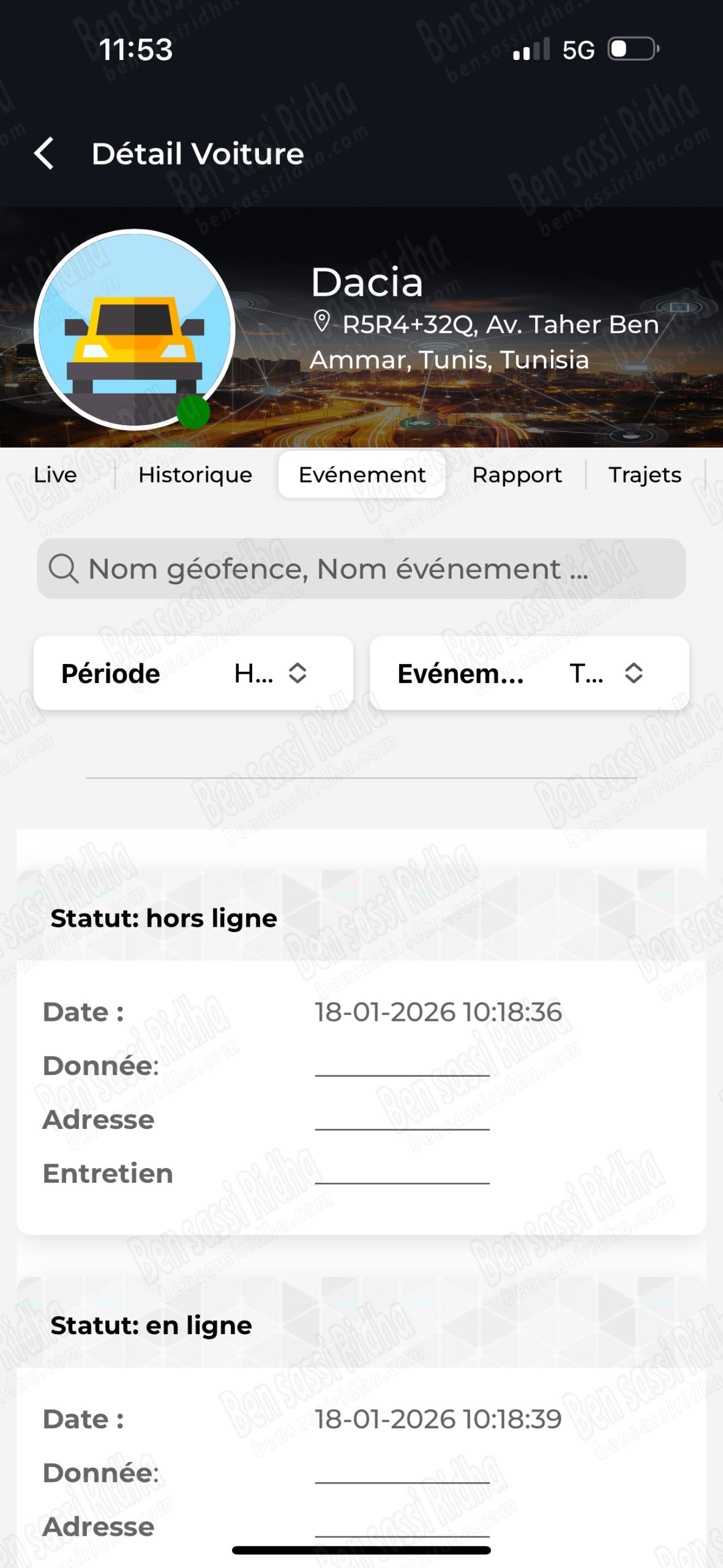The height and width of the screenshot is (1568, 723).
Task: Tap the geofence and event search field
Action: (x=361, y=568)
